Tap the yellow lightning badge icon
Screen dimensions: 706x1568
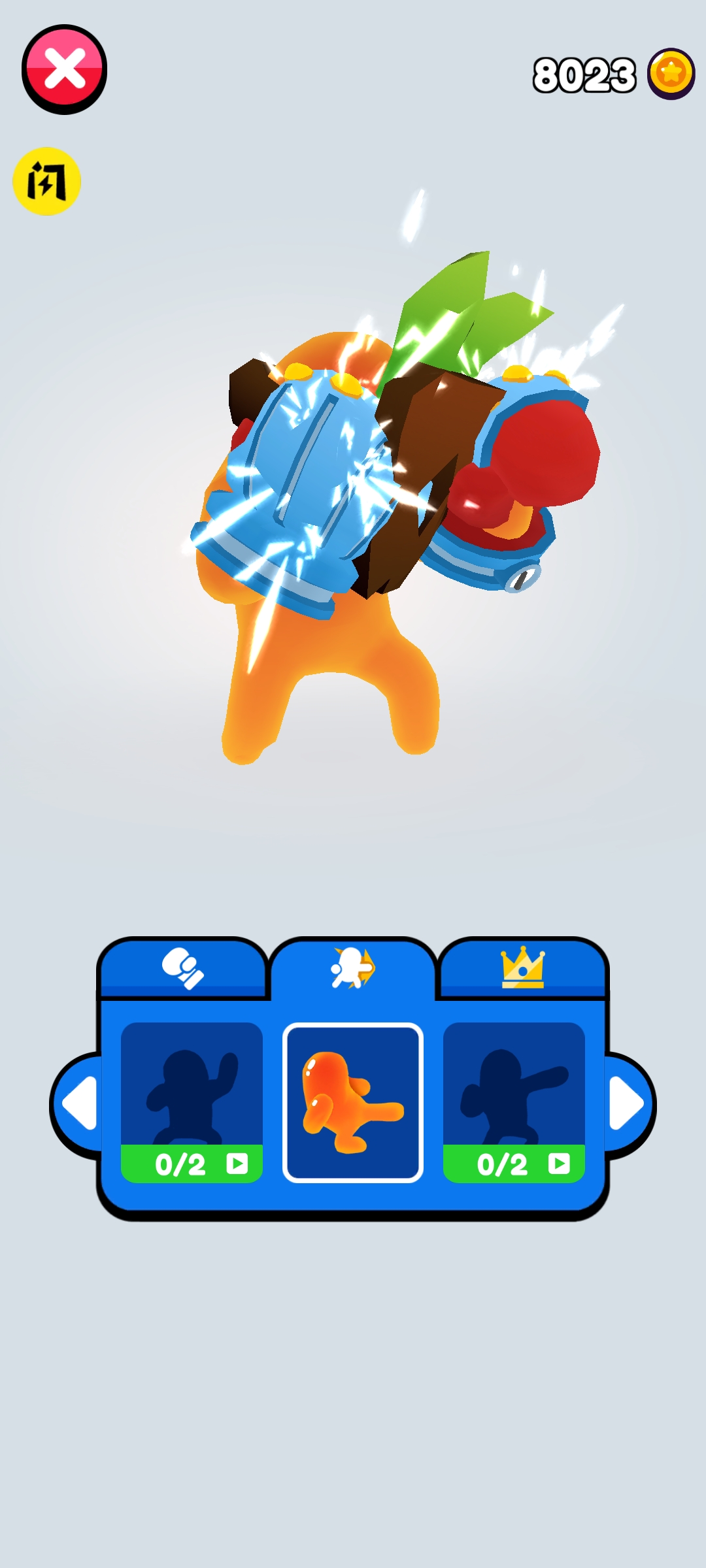46,181
